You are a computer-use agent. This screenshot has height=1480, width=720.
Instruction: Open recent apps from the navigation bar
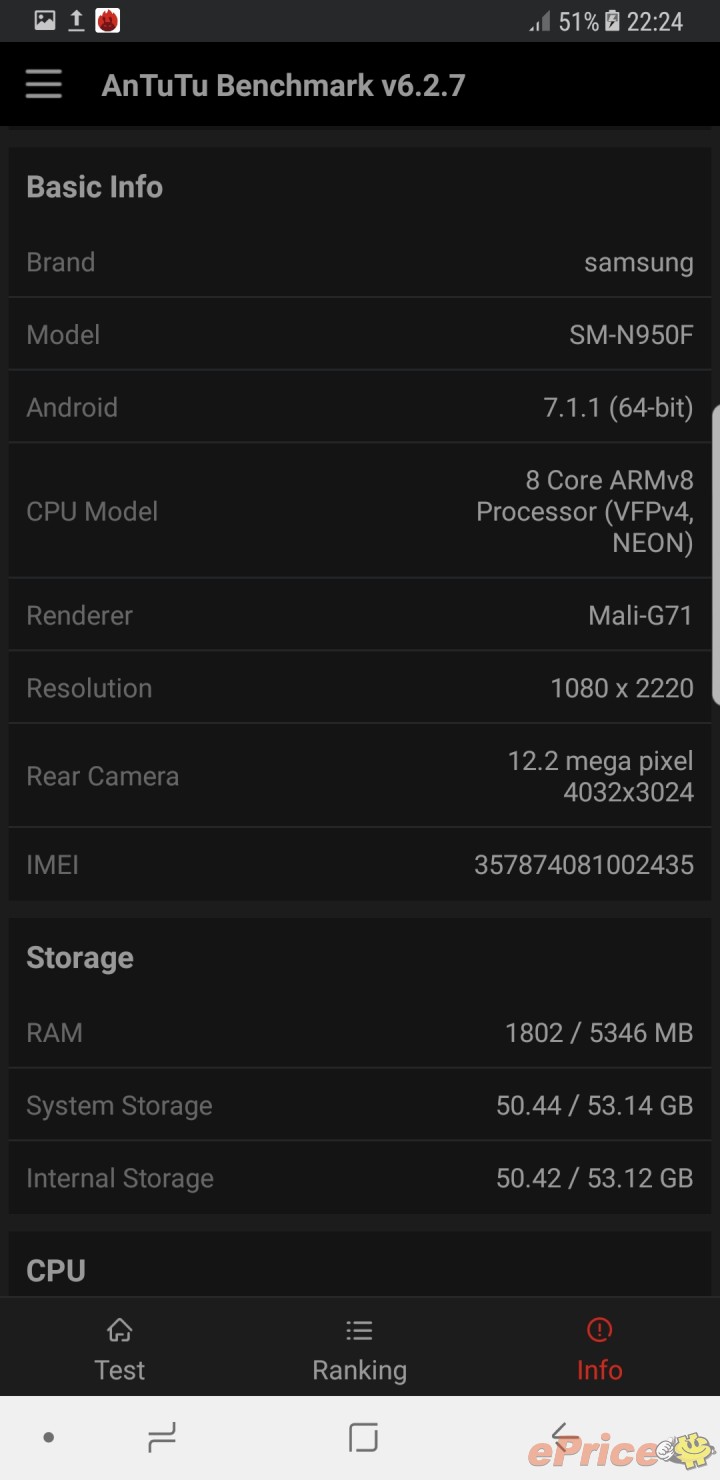[x=161, y=1438]
